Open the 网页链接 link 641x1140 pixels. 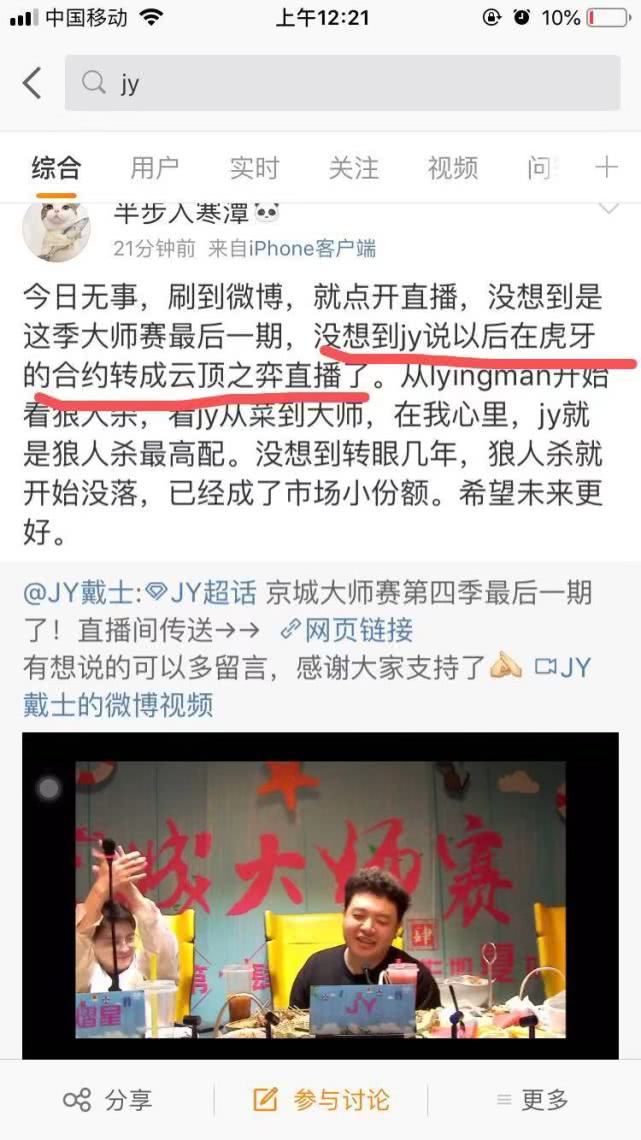click(x=347, y=630)
